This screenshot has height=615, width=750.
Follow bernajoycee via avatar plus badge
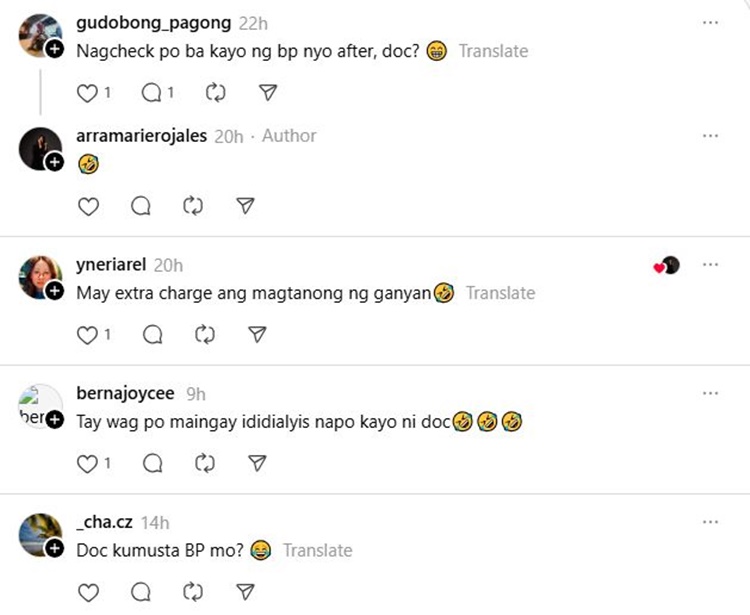[x=55, y=419]
